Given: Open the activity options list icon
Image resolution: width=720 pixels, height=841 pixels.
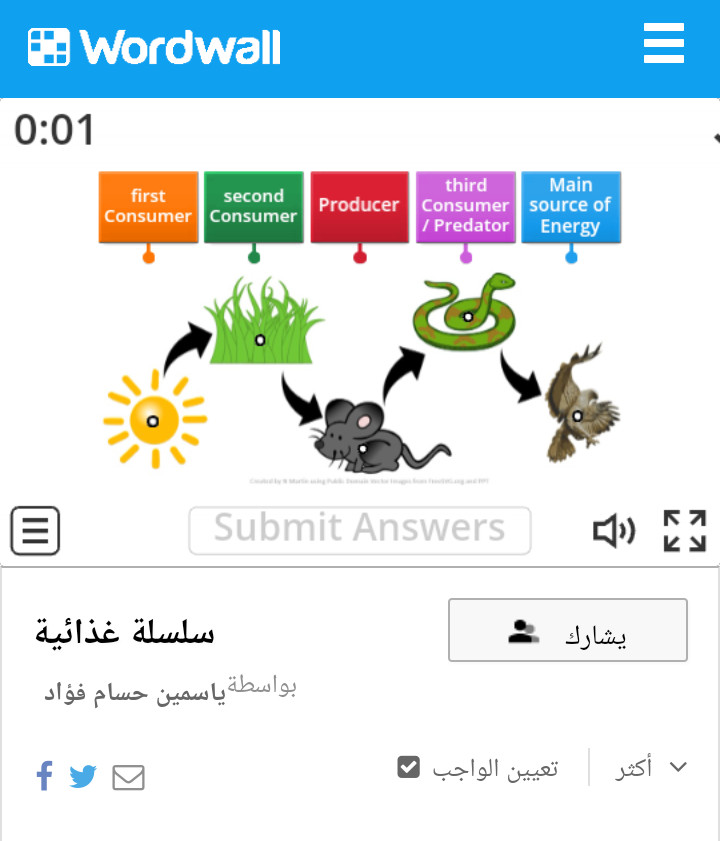Looking at the screenshot, I should [x=36, y=530].
